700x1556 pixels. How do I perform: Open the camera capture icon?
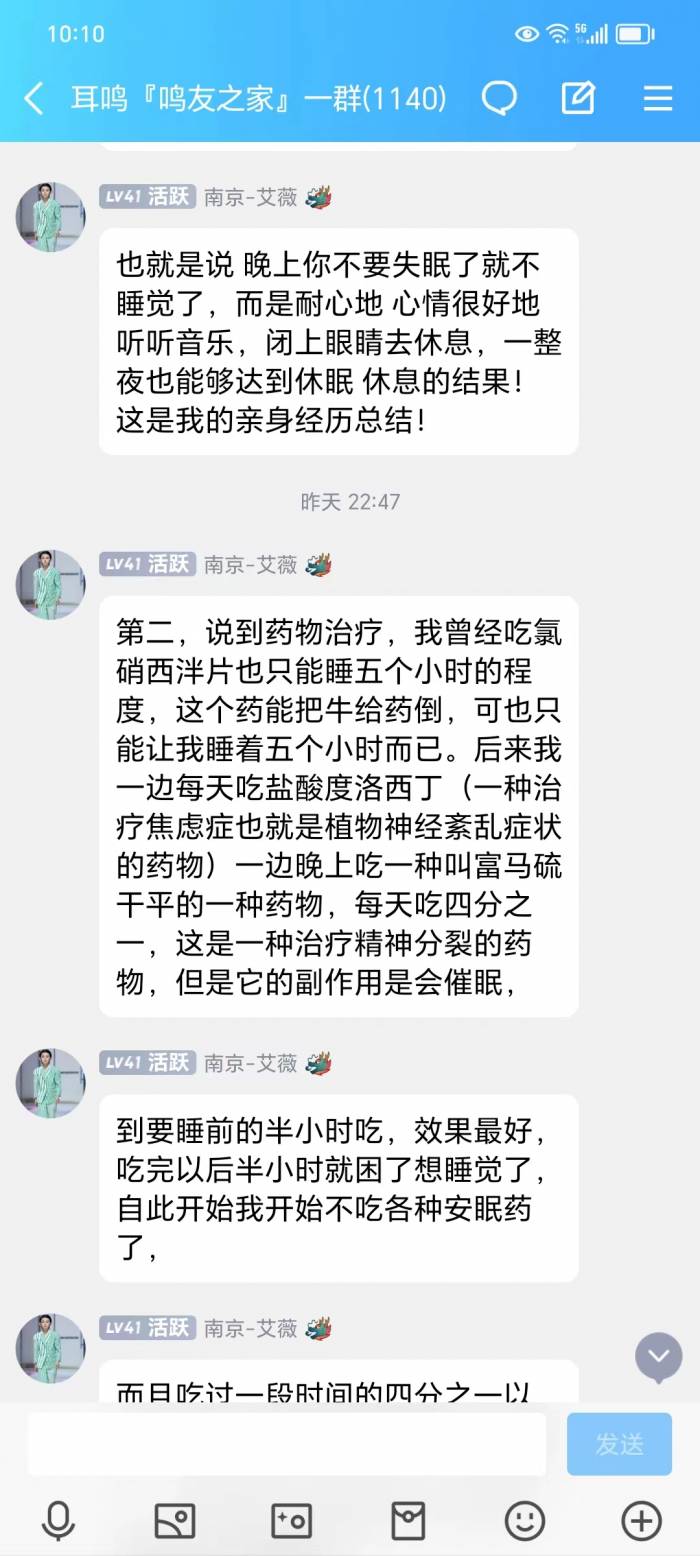pos(292,1521)
